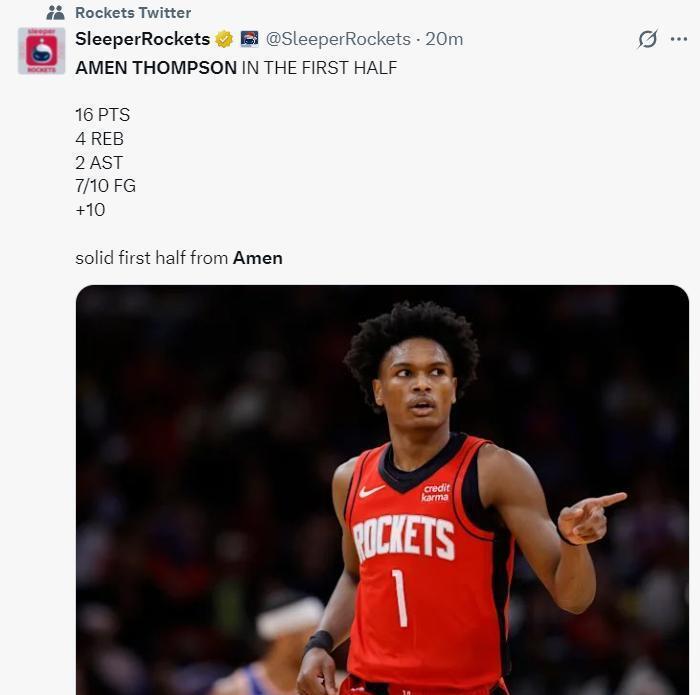Open the Rockets Twitter community link
The image size is (700, 695).
coord(132,13)
